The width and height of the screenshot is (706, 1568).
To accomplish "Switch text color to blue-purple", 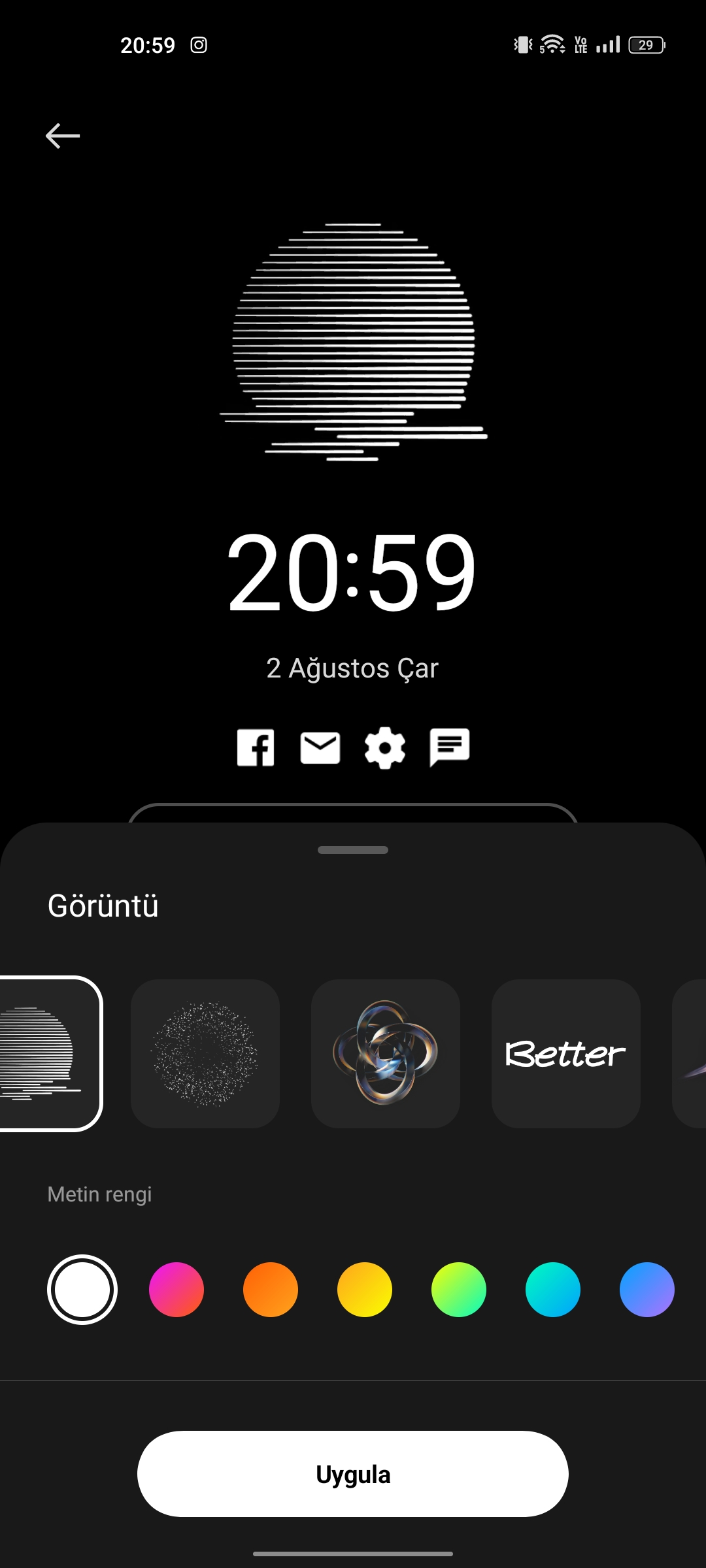I will (647, 1290).
